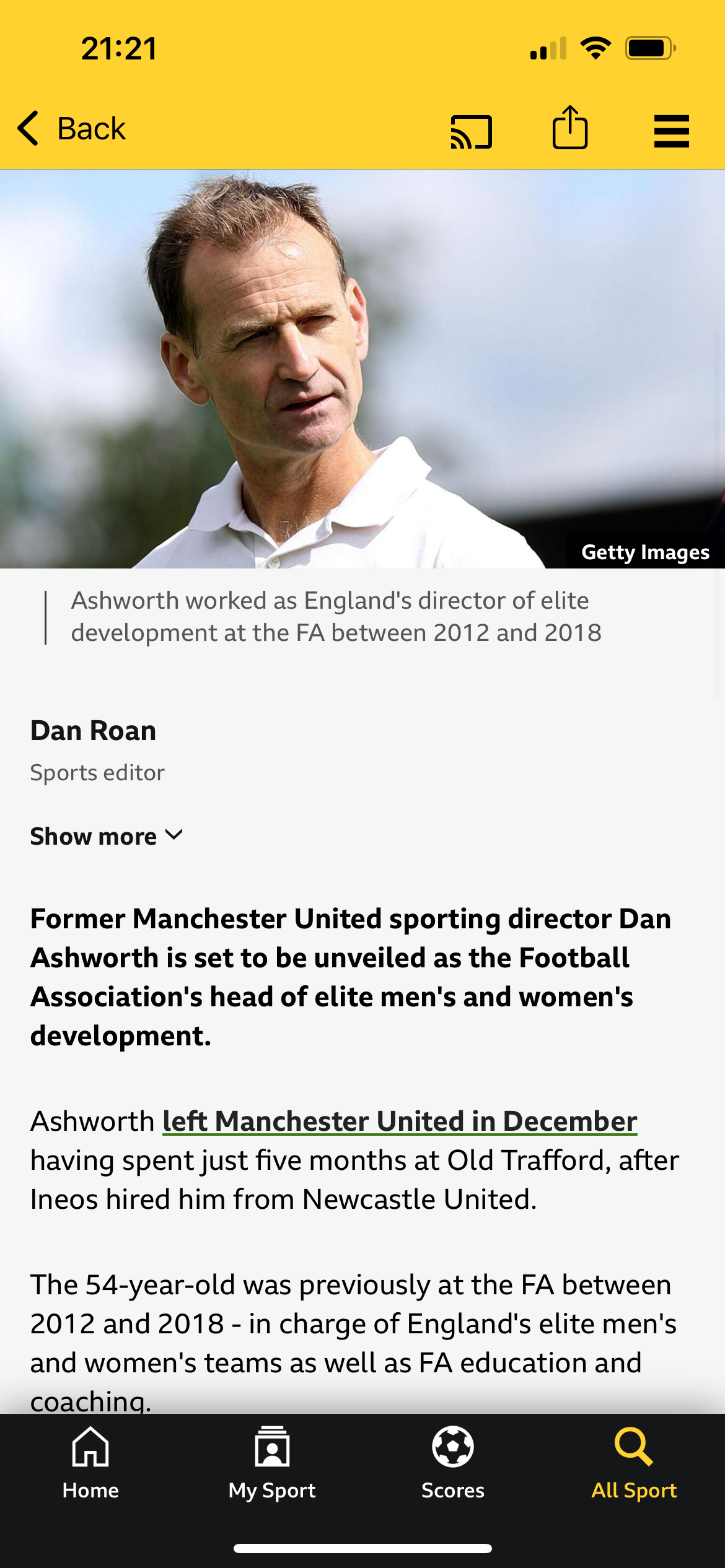Select the All Sport tab
The image size is (725, 1568).
click(634, 1464)
